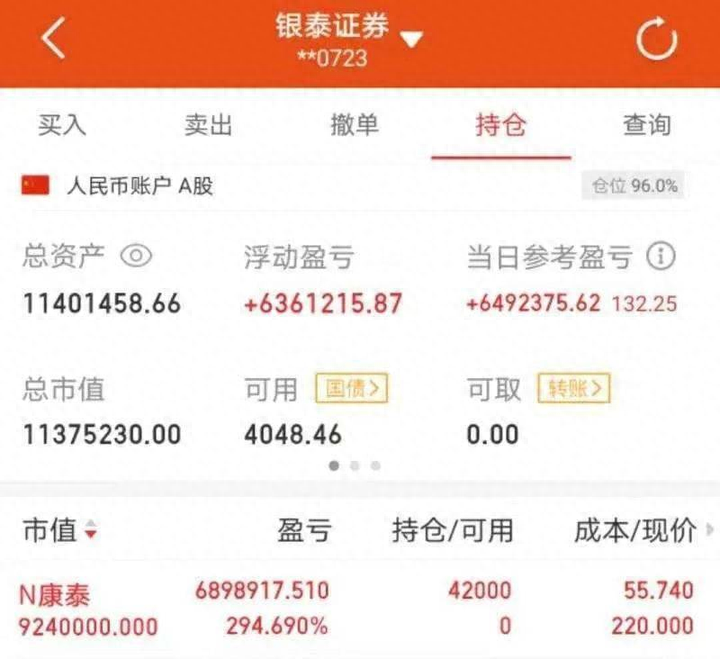Hide total assets with the eye icon

click(x=136, y=257)
